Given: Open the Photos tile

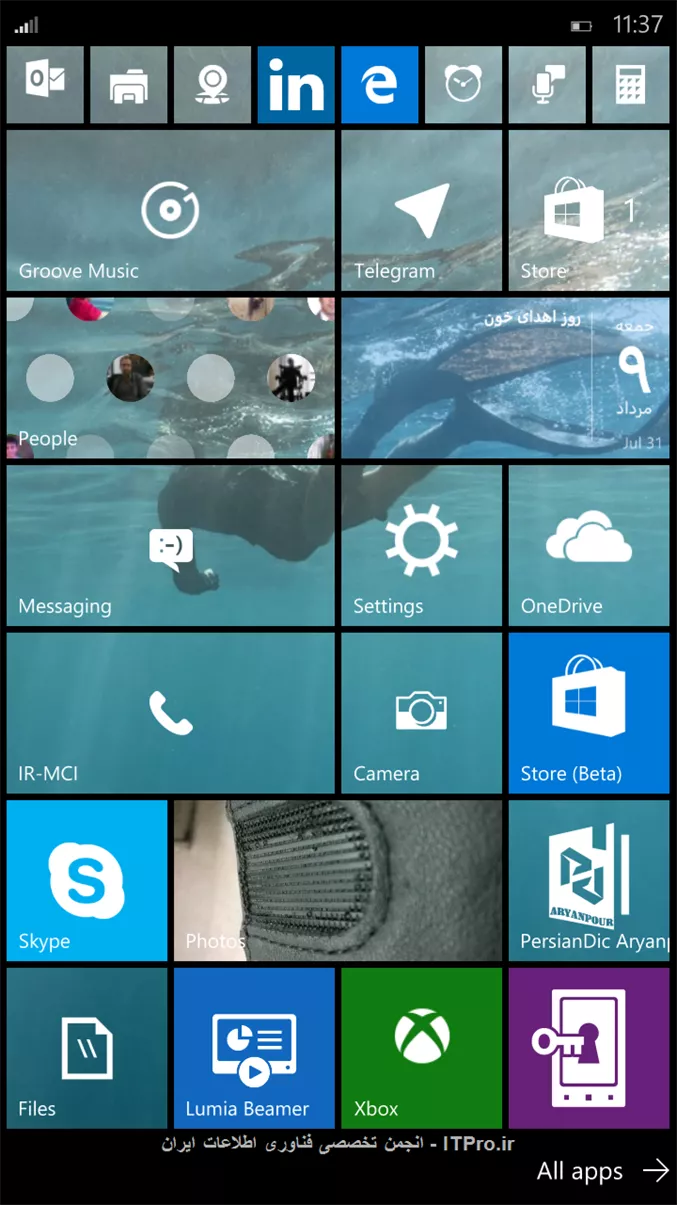Looking at the screenshot, I should 338,880.
